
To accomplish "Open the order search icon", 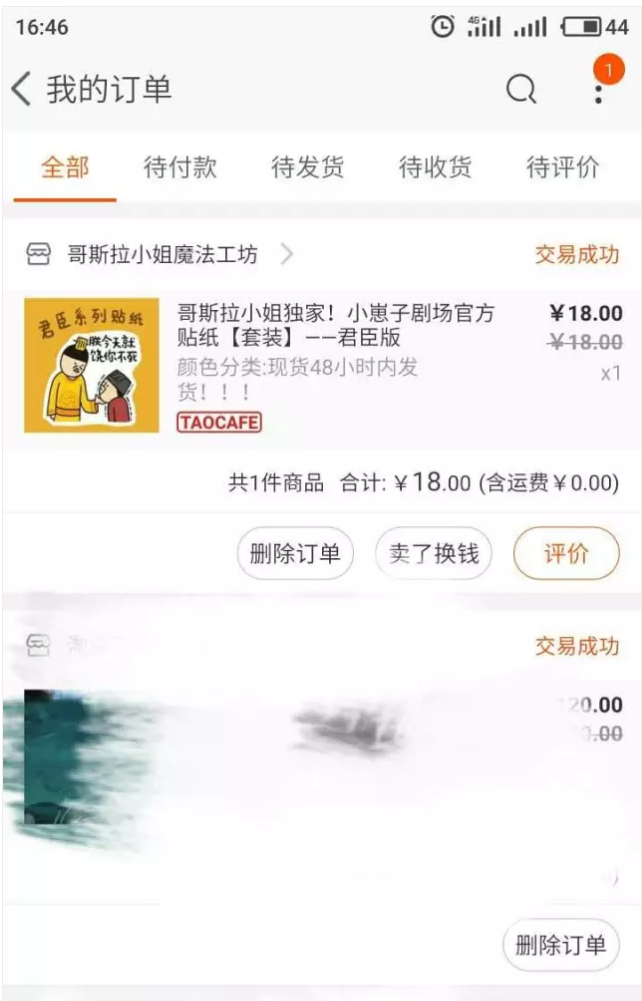I will click(x=520, y=90).
